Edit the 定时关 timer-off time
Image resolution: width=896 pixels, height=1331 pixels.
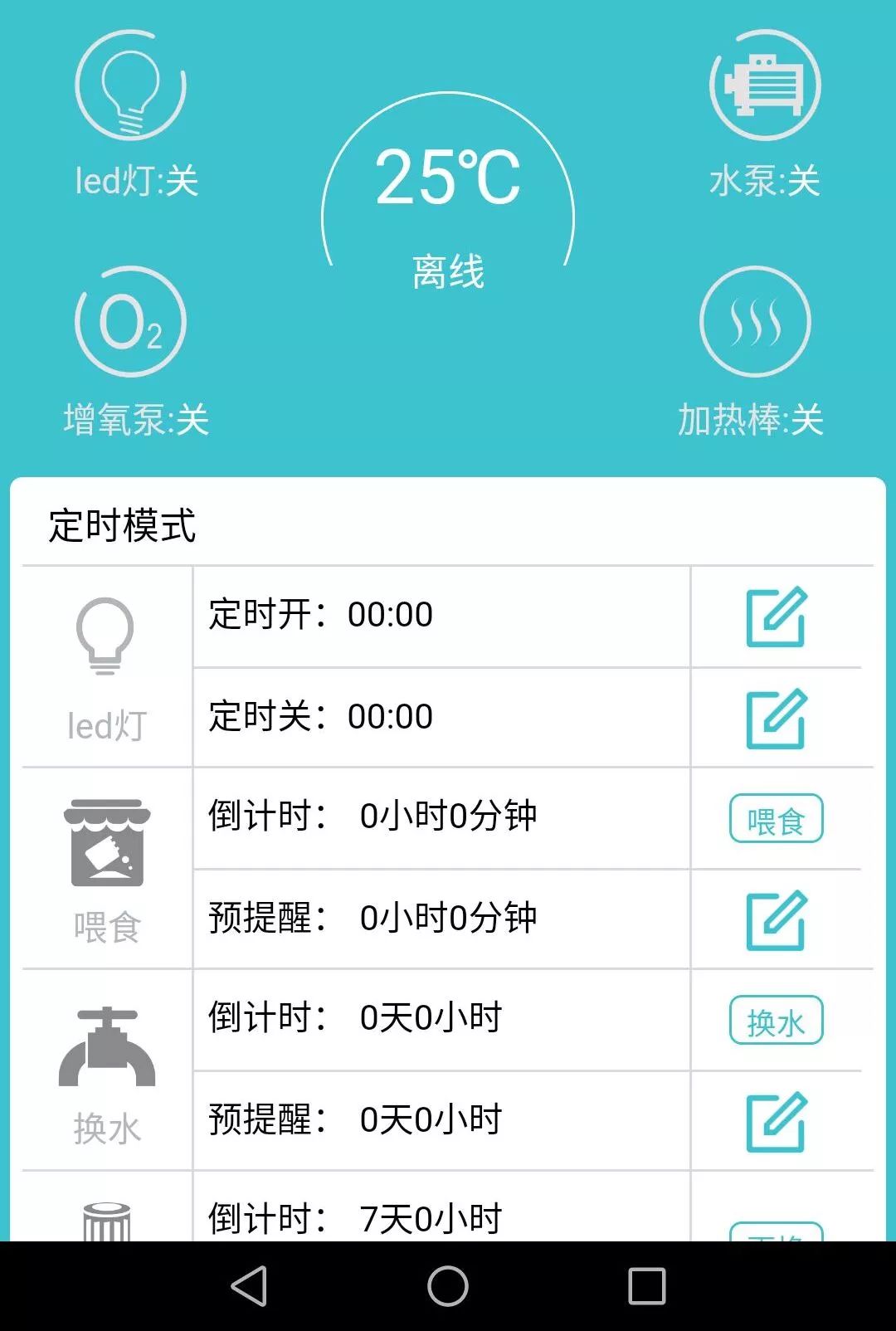(x=776, y=719)
